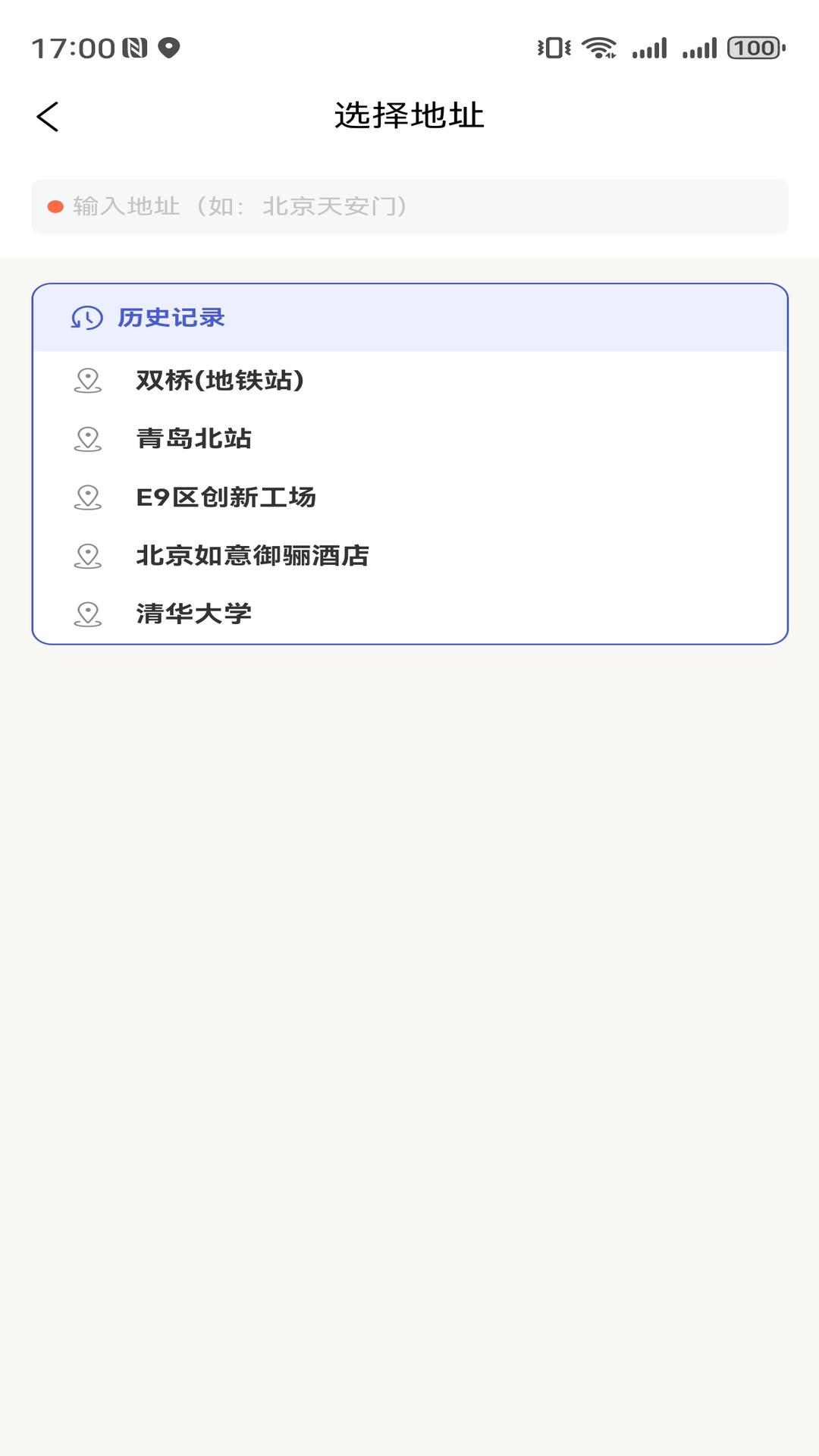This screenshot has height=1456, width=819.
Task: Choose 北京如意御骊酒店 from history
Action: [253, 557]
